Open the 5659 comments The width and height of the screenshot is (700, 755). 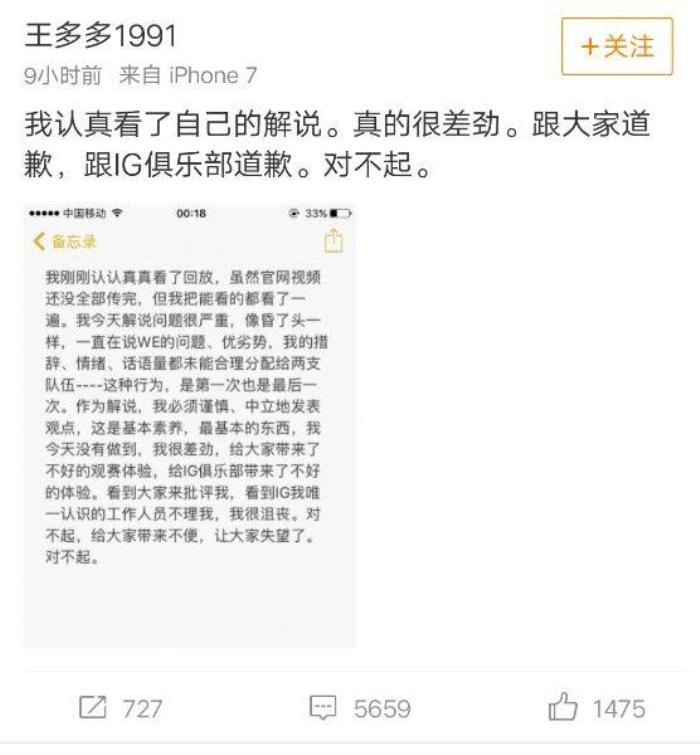360,709
